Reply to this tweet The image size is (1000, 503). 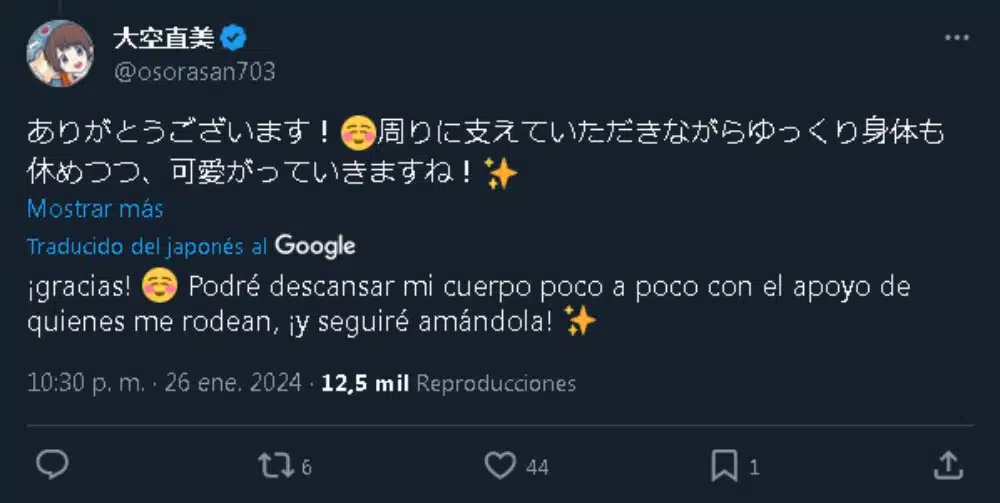coord(52,464)
